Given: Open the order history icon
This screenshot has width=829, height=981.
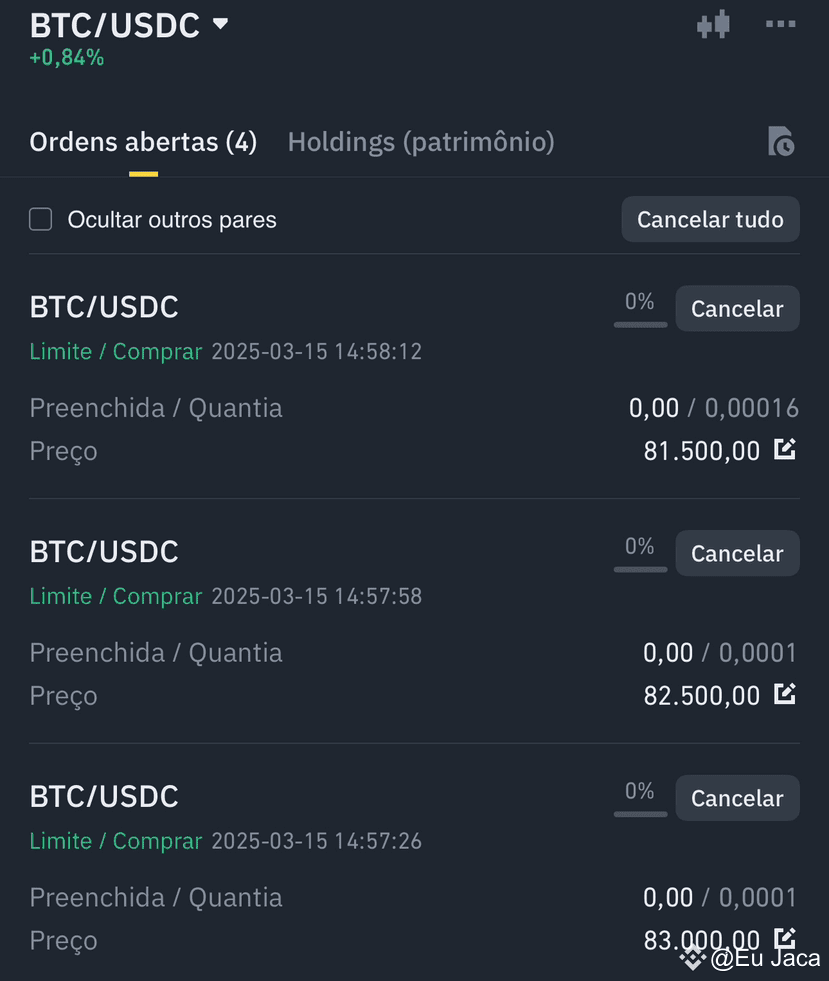Looking at the screenshot, I should [781, 141].
